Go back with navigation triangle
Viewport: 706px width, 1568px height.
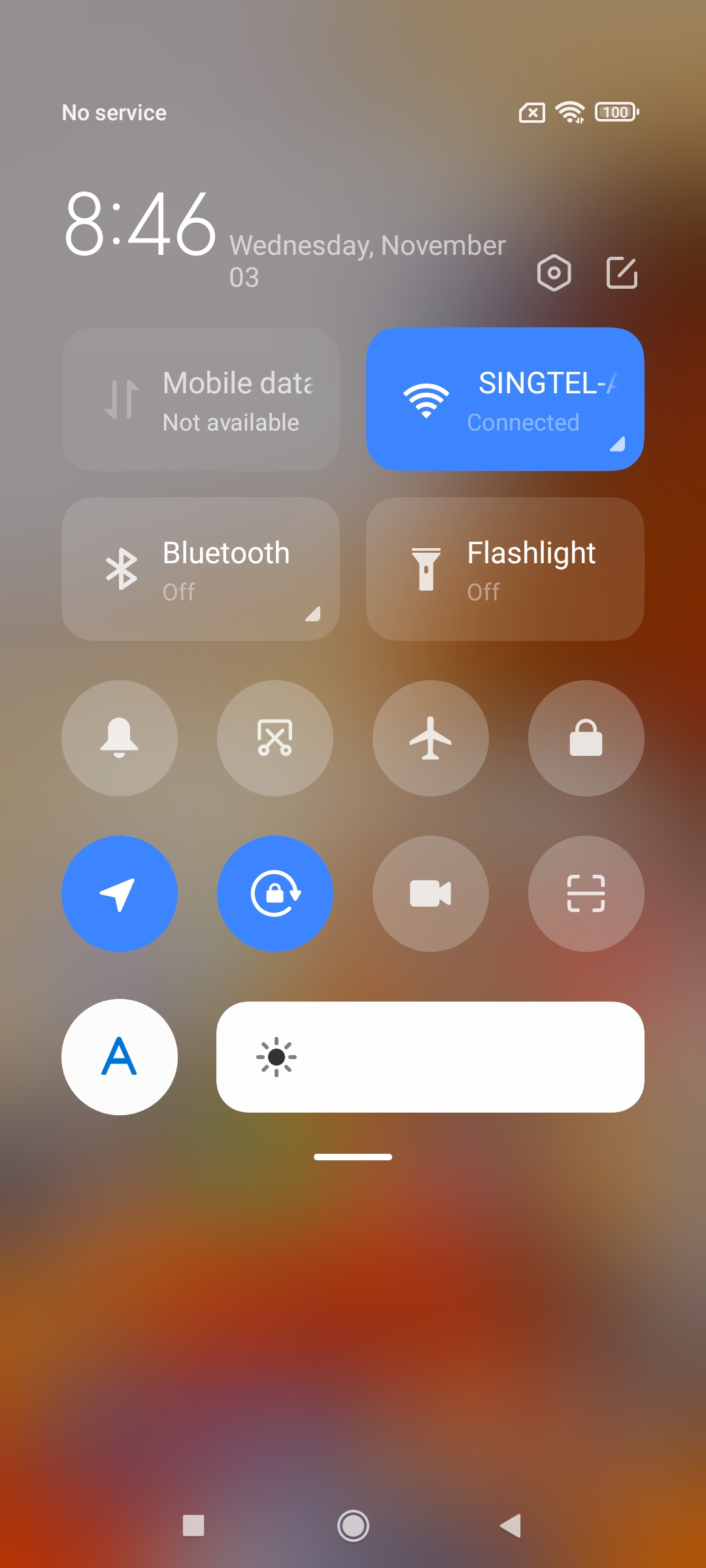511,1526
